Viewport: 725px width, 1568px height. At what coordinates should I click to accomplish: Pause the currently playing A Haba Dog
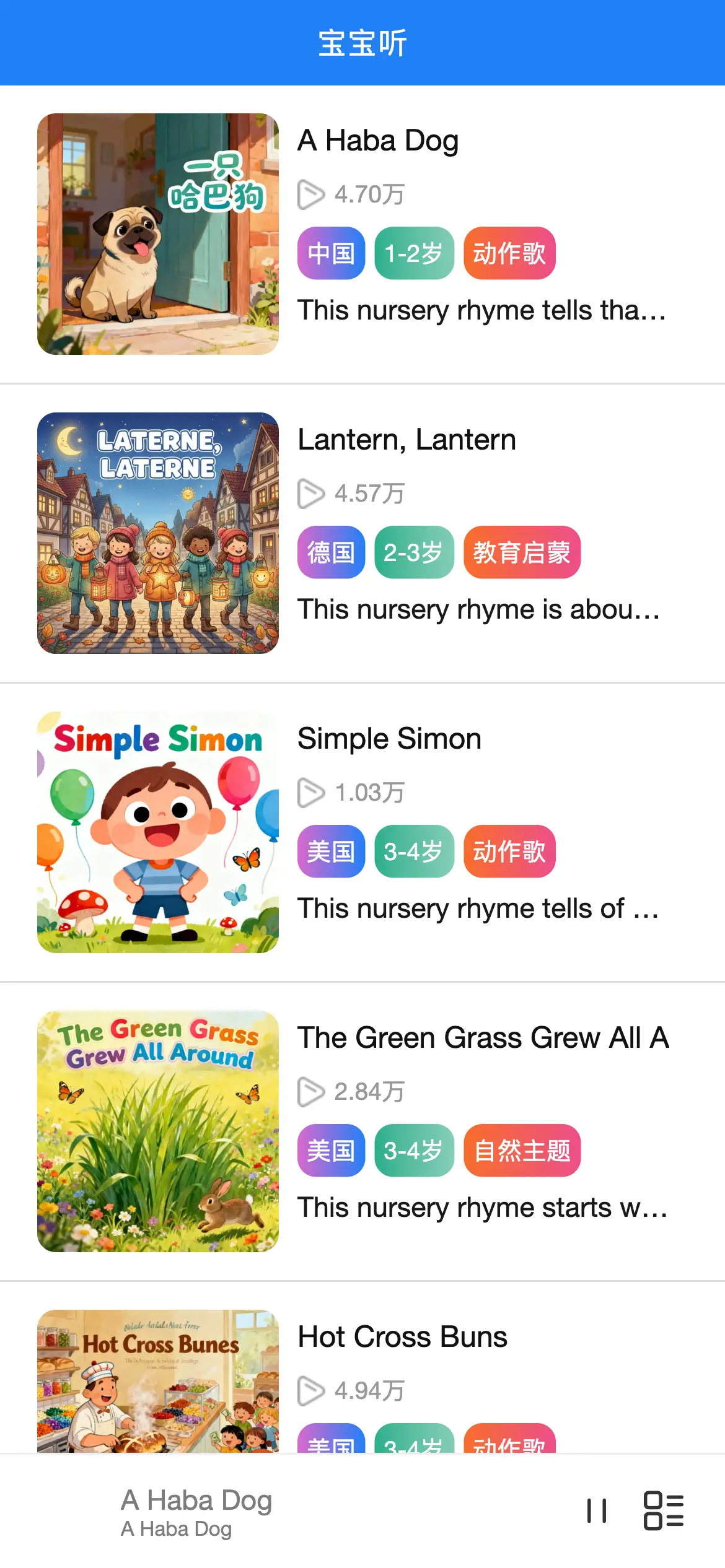click(x=596, y=1510)
